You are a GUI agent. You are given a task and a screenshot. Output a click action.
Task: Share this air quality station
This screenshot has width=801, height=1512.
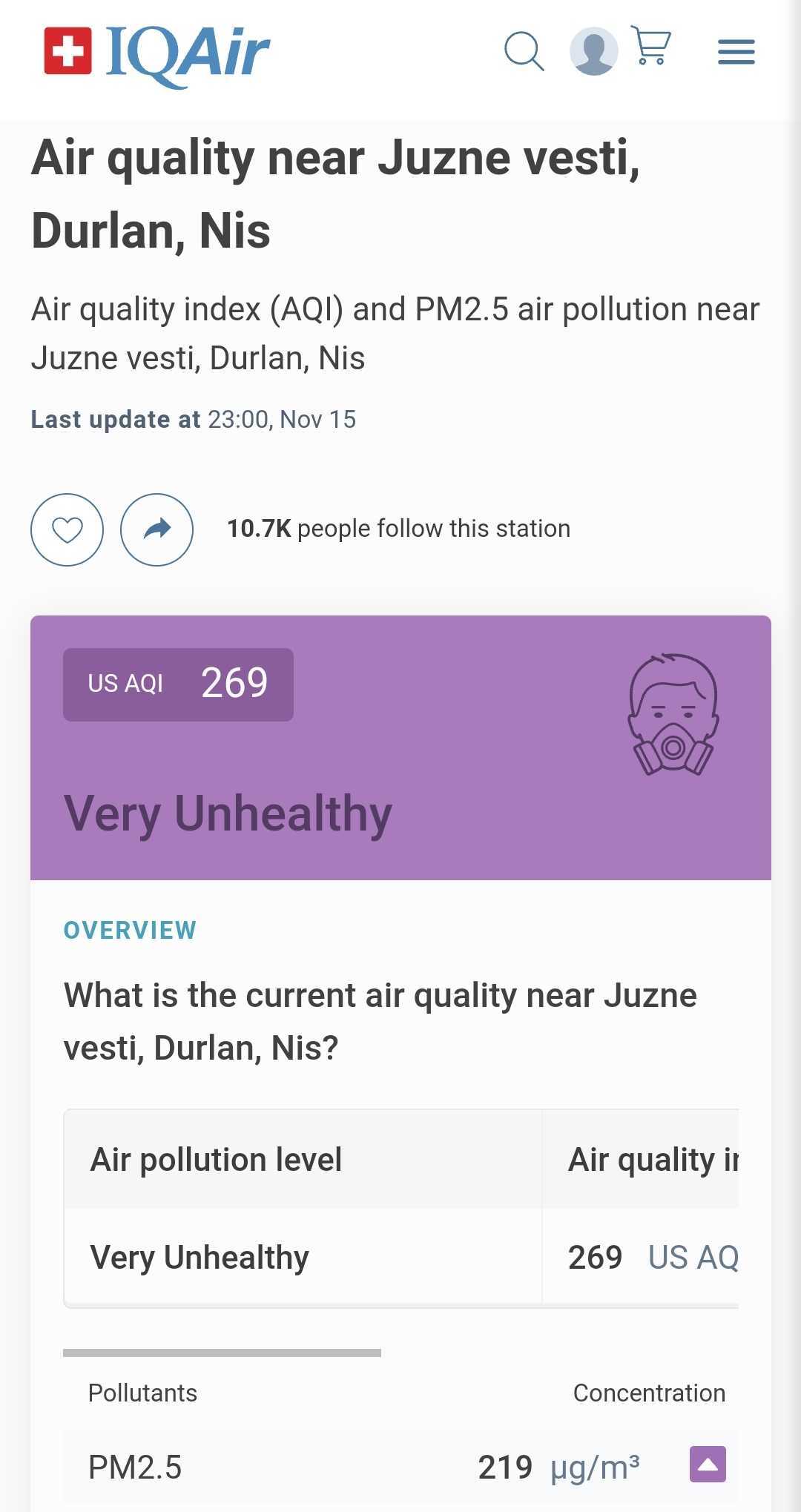coord(156,529)
